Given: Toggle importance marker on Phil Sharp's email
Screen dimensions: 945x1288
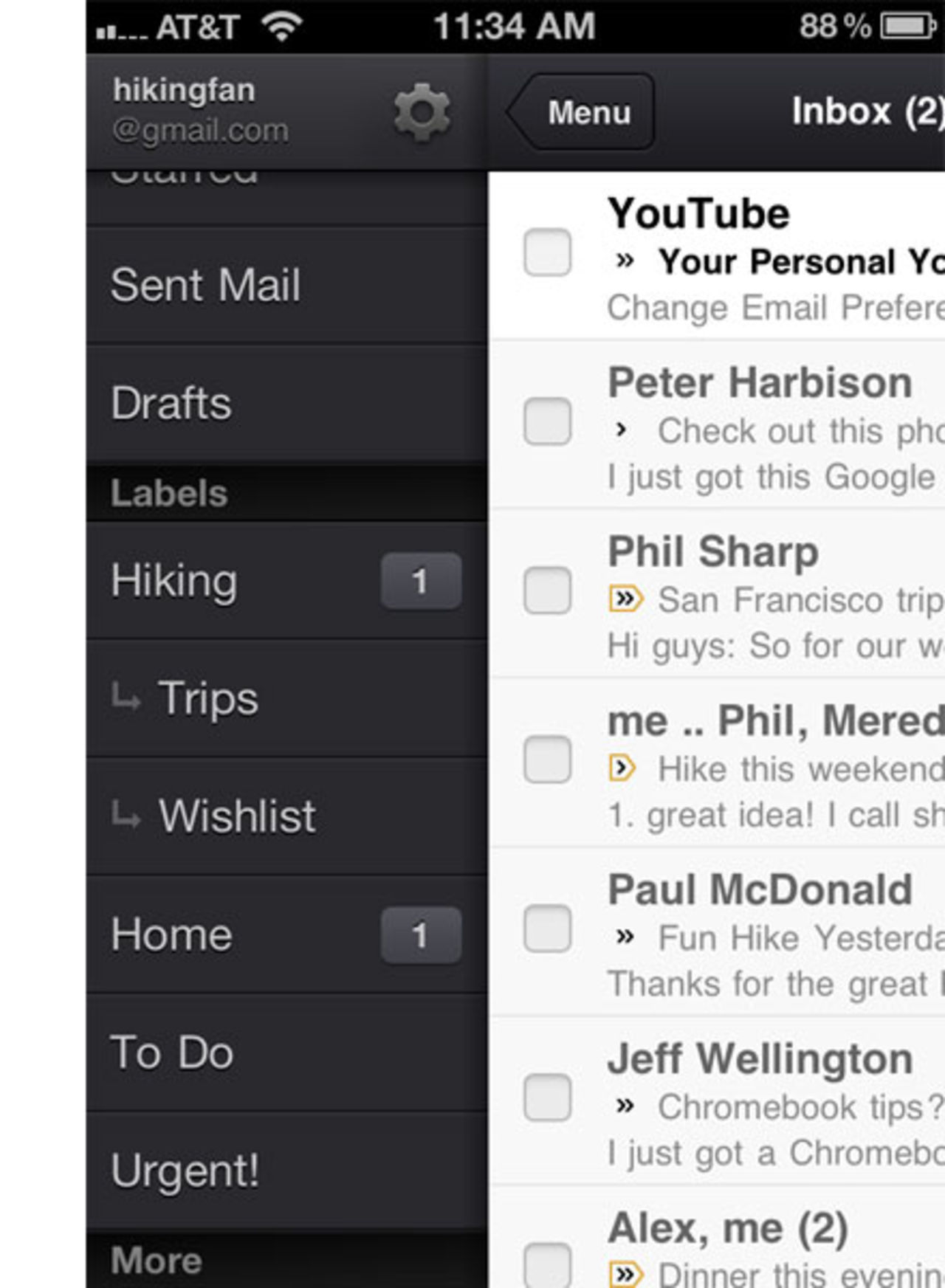Looking at the screenshot, I should 627,598.
